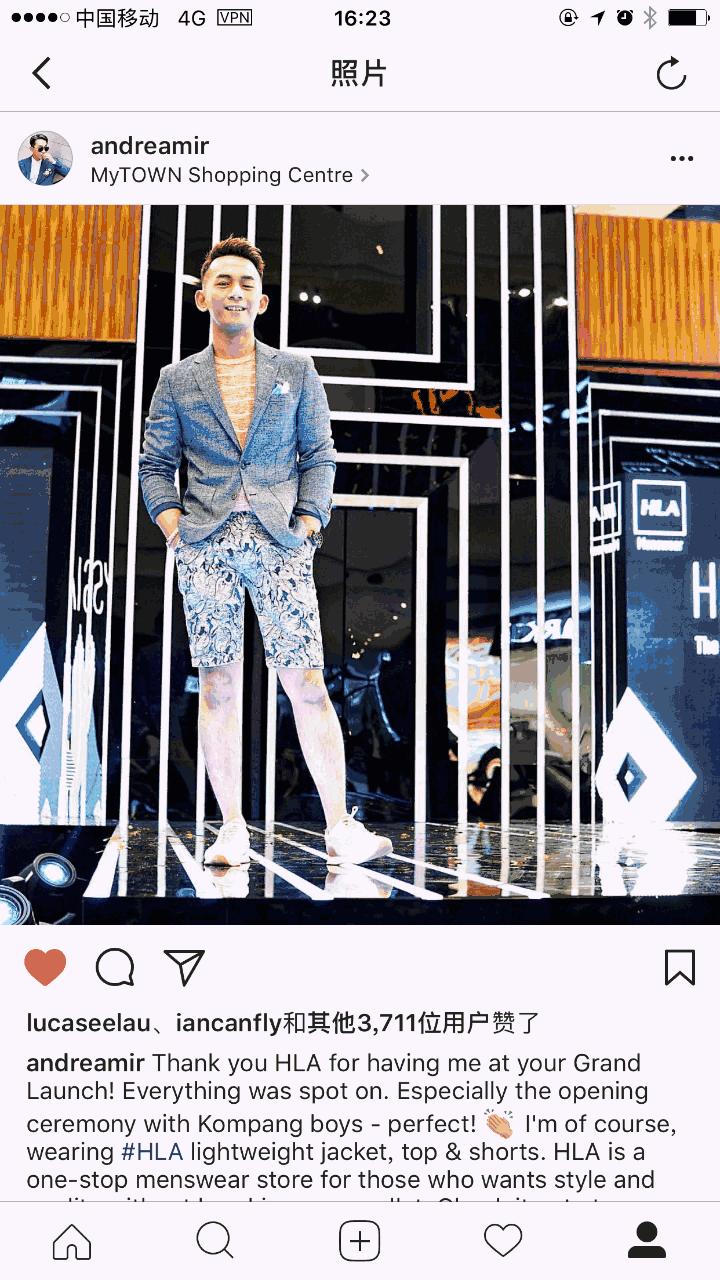Open the photo of andreamir on stage
Viewport: 720px width, 1280px height.
tap(360, 565)
